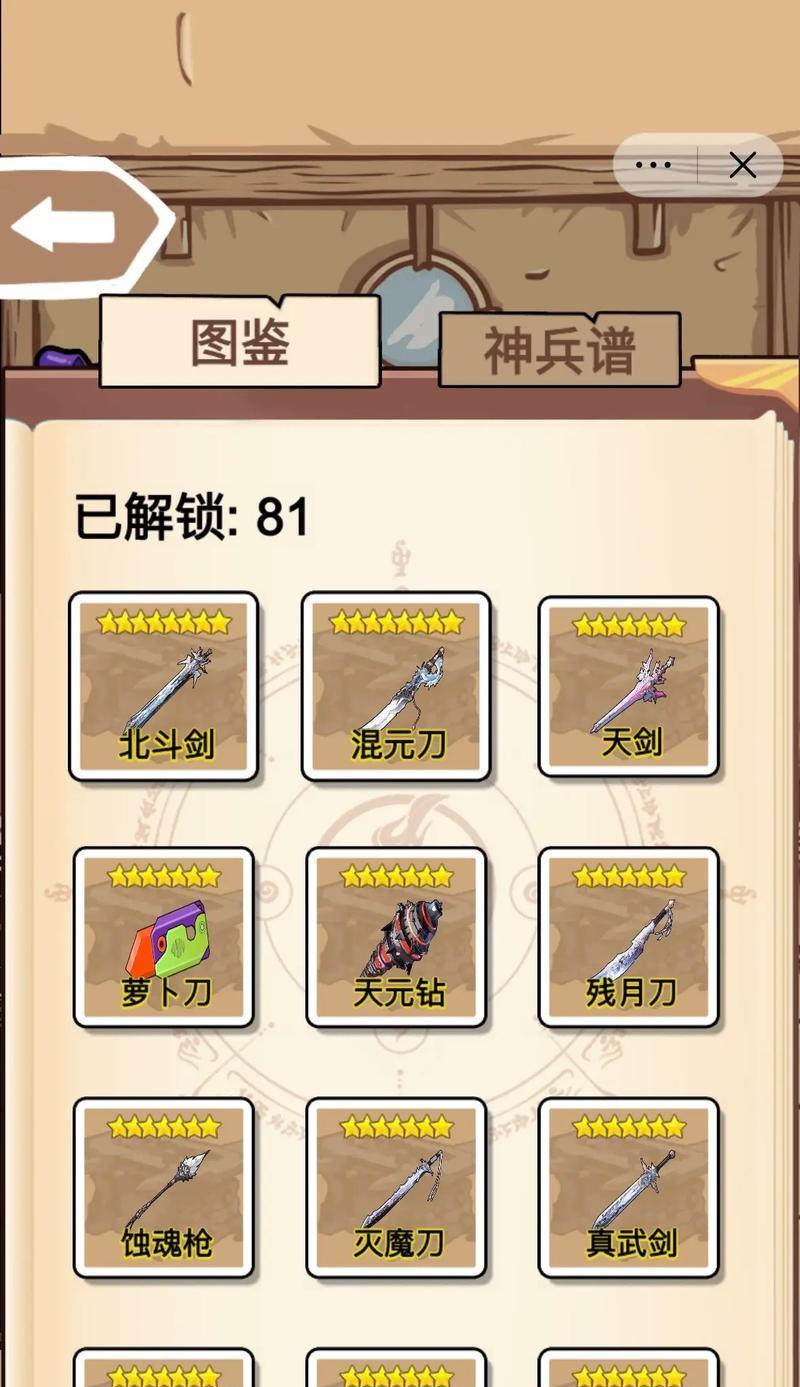View the 混元刀 weapon card
Viewport: 800px width, 1387px height.
[x=396, y=686]
